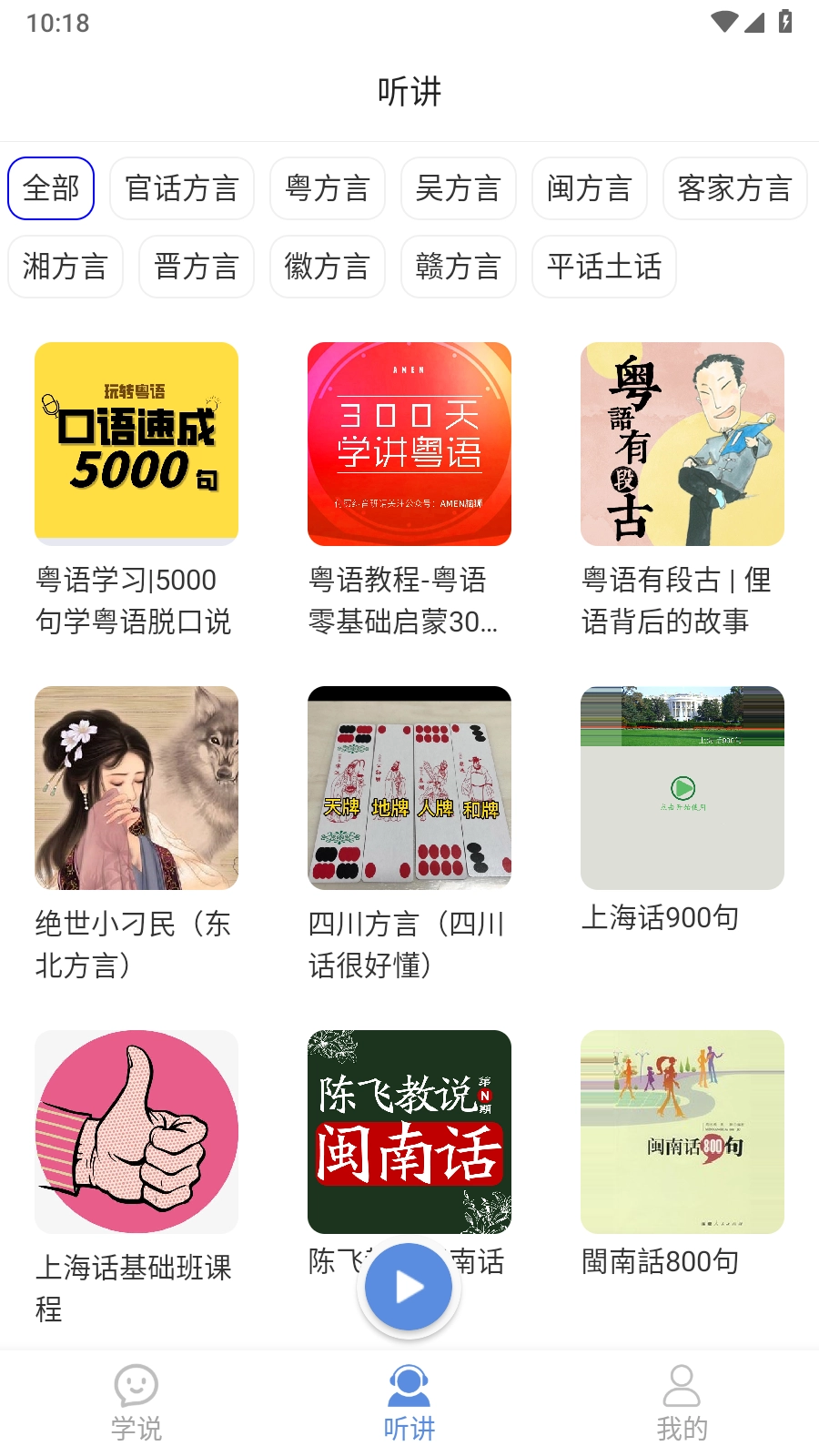
Task: Select the 客家方言 category
Action: 734,187
